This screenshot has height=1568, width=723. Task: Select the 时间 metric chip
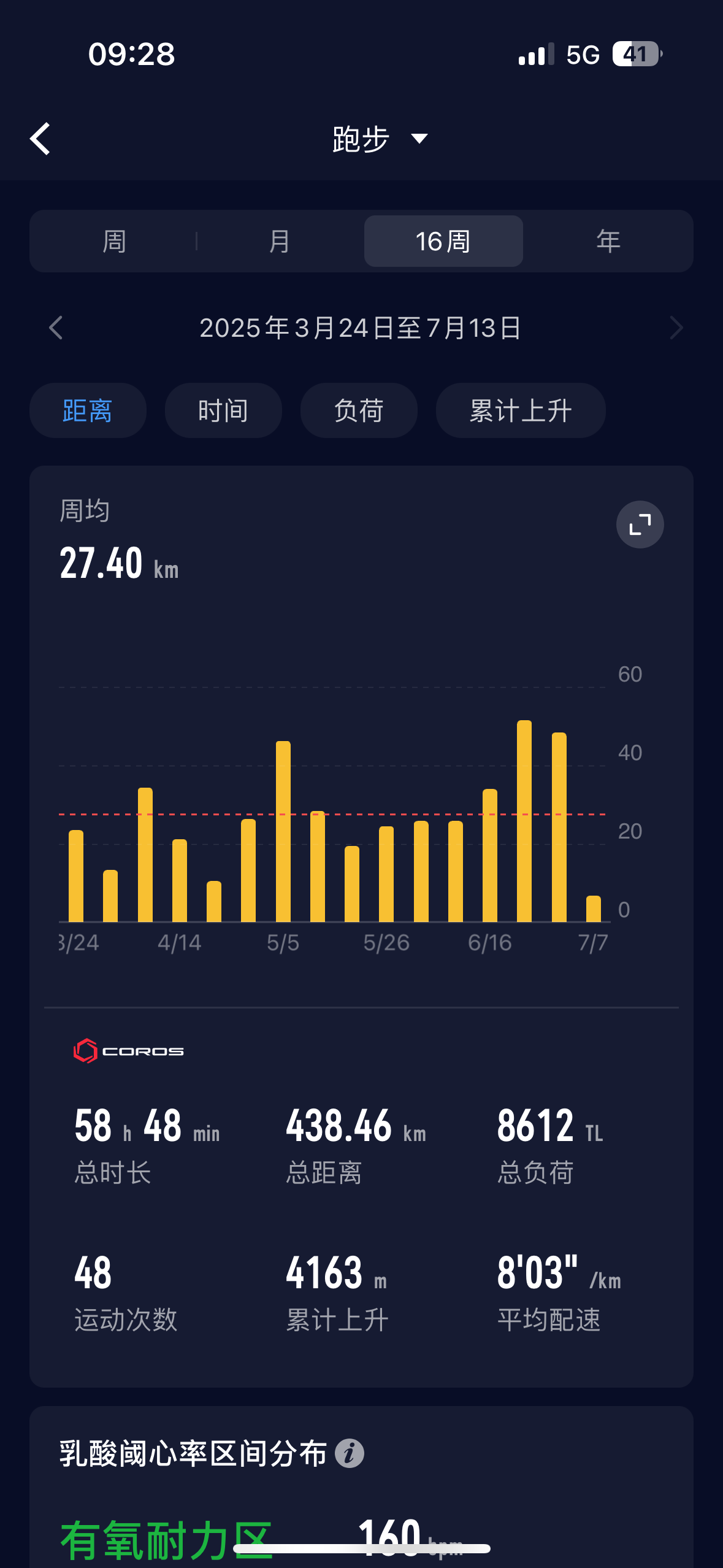click(x=223, y=410)
